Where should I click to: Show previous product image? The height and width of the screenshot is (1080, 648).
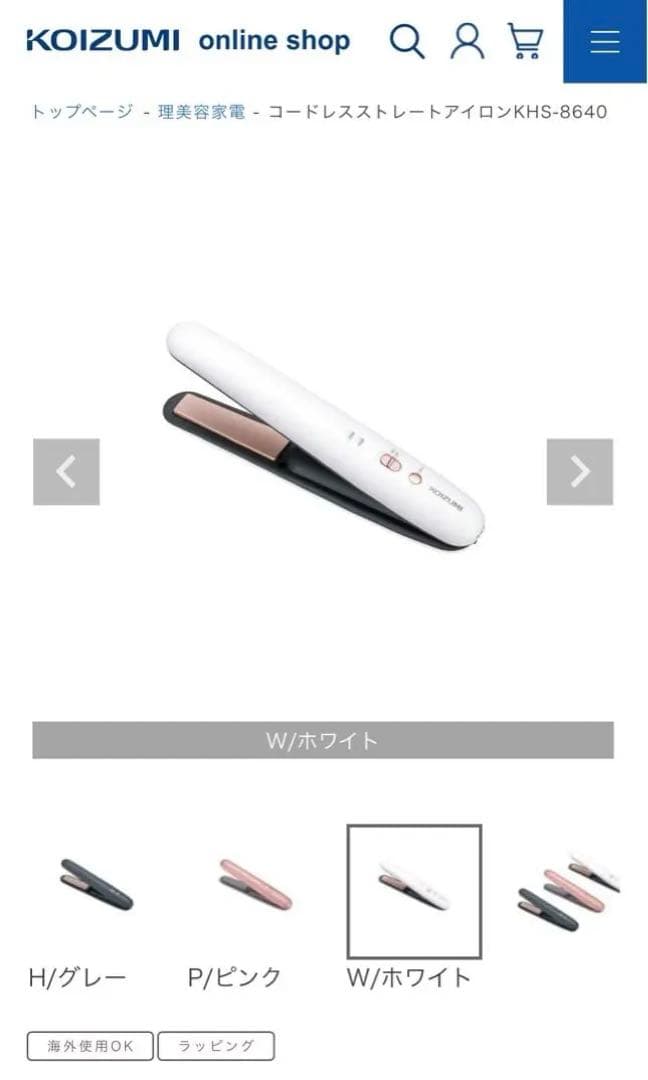(66, 471)
